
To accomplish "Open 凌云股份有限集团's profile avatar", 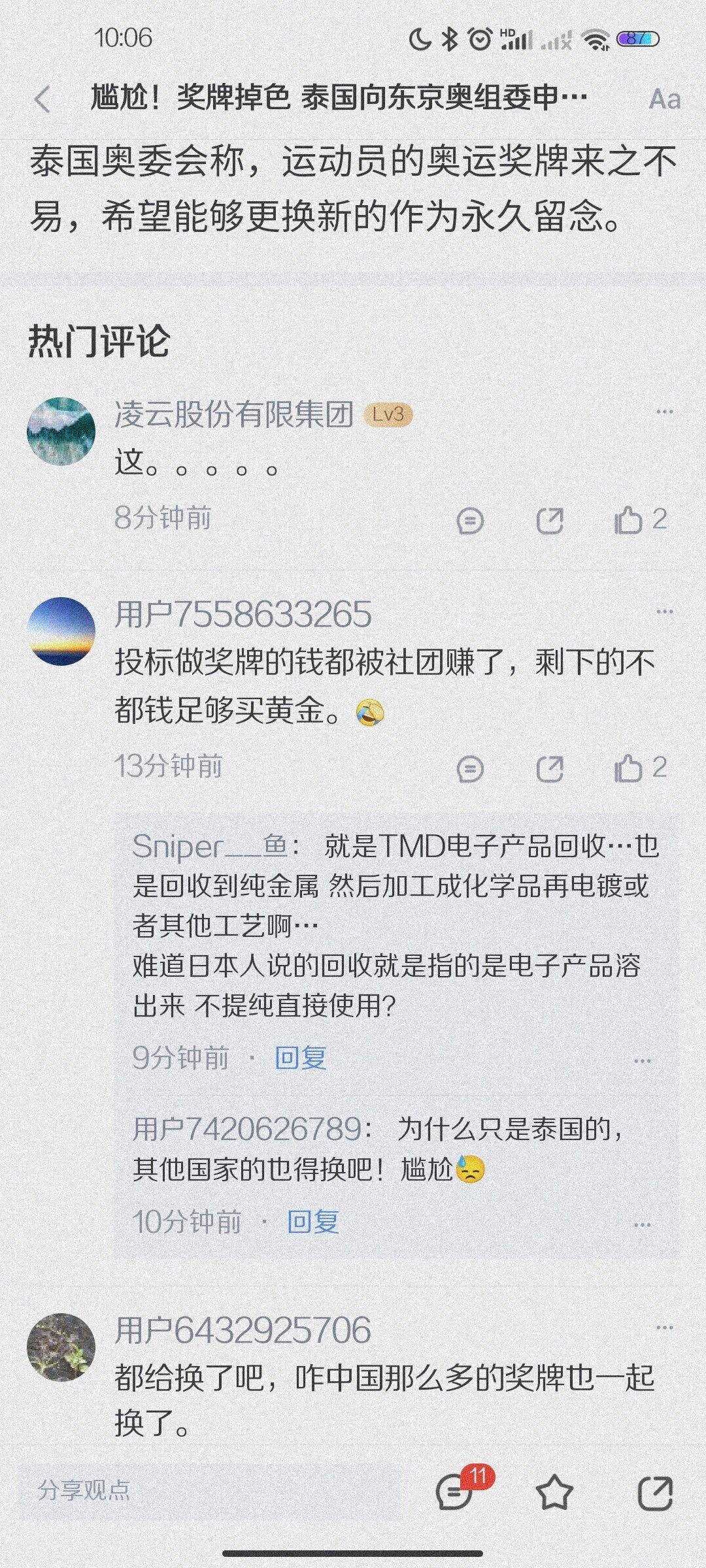I will 61,431.
